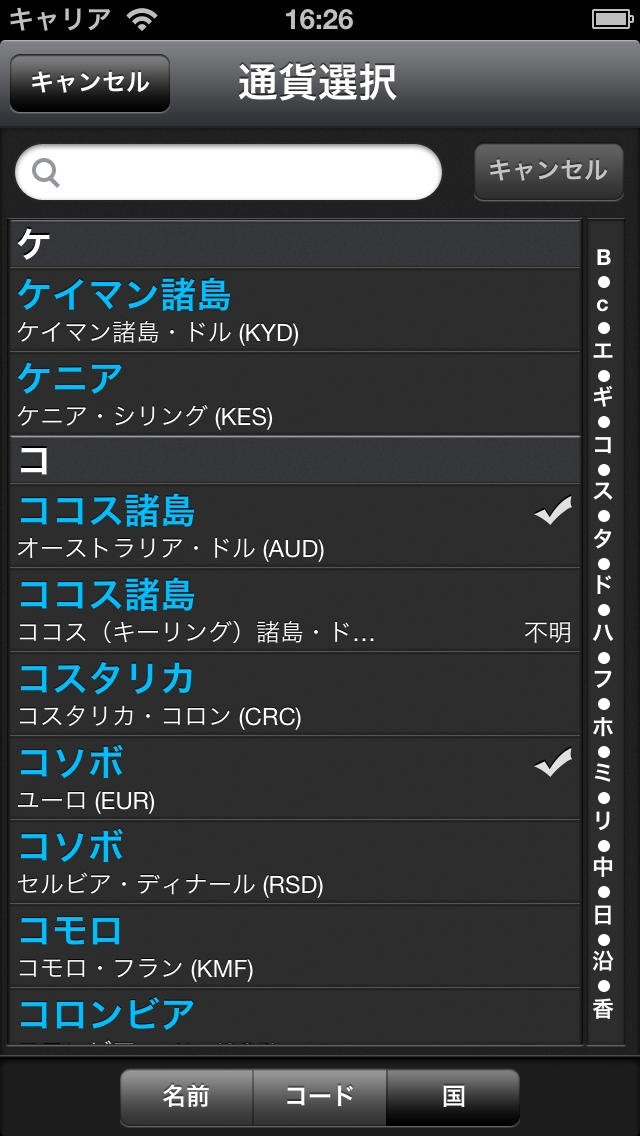Choose コソボ with セルビア・ディナール (RSD)
The width and height of the screenshot is (640, 1136).
pos(295,862)
